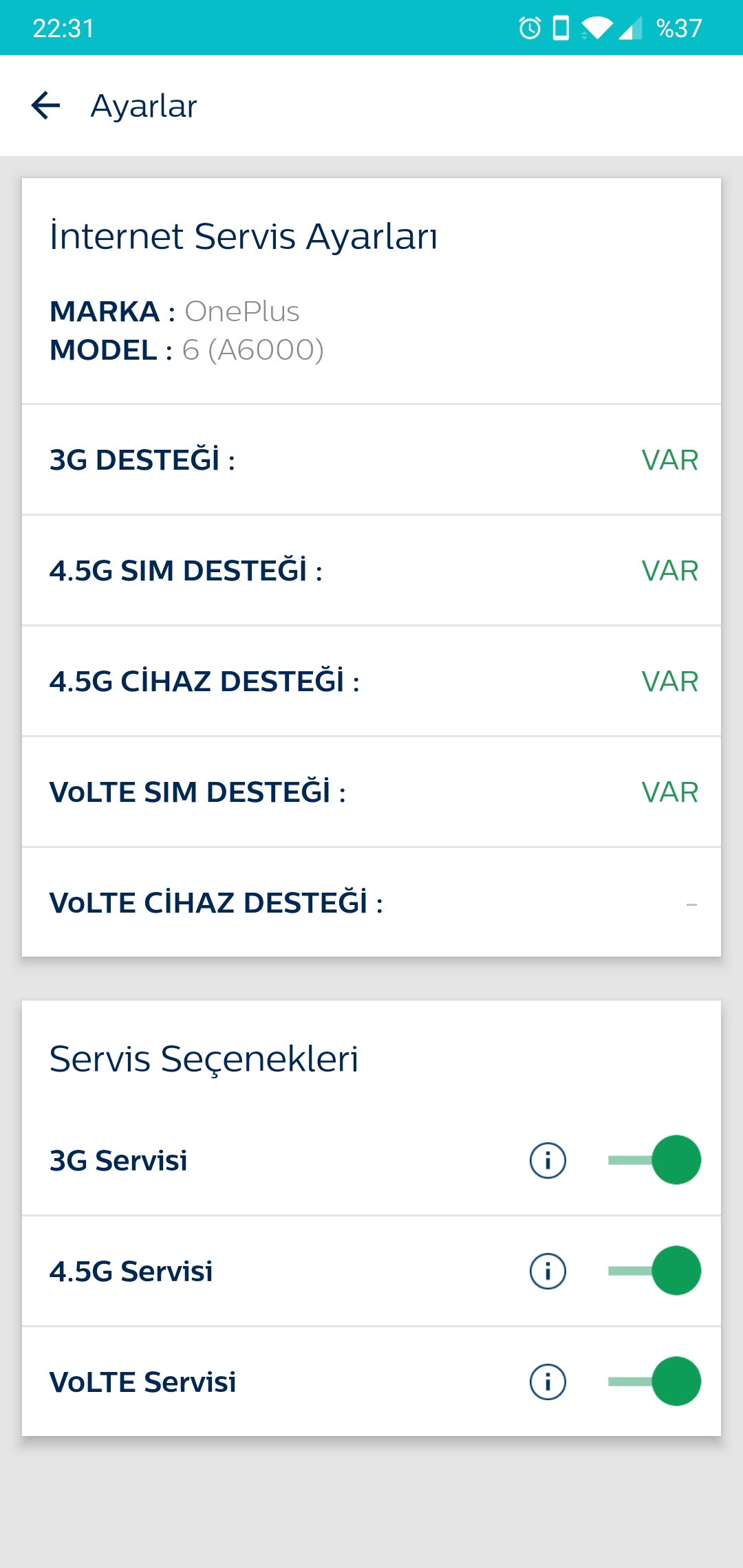Disable the 4.5G Servisi toggle

point(654,1271)
